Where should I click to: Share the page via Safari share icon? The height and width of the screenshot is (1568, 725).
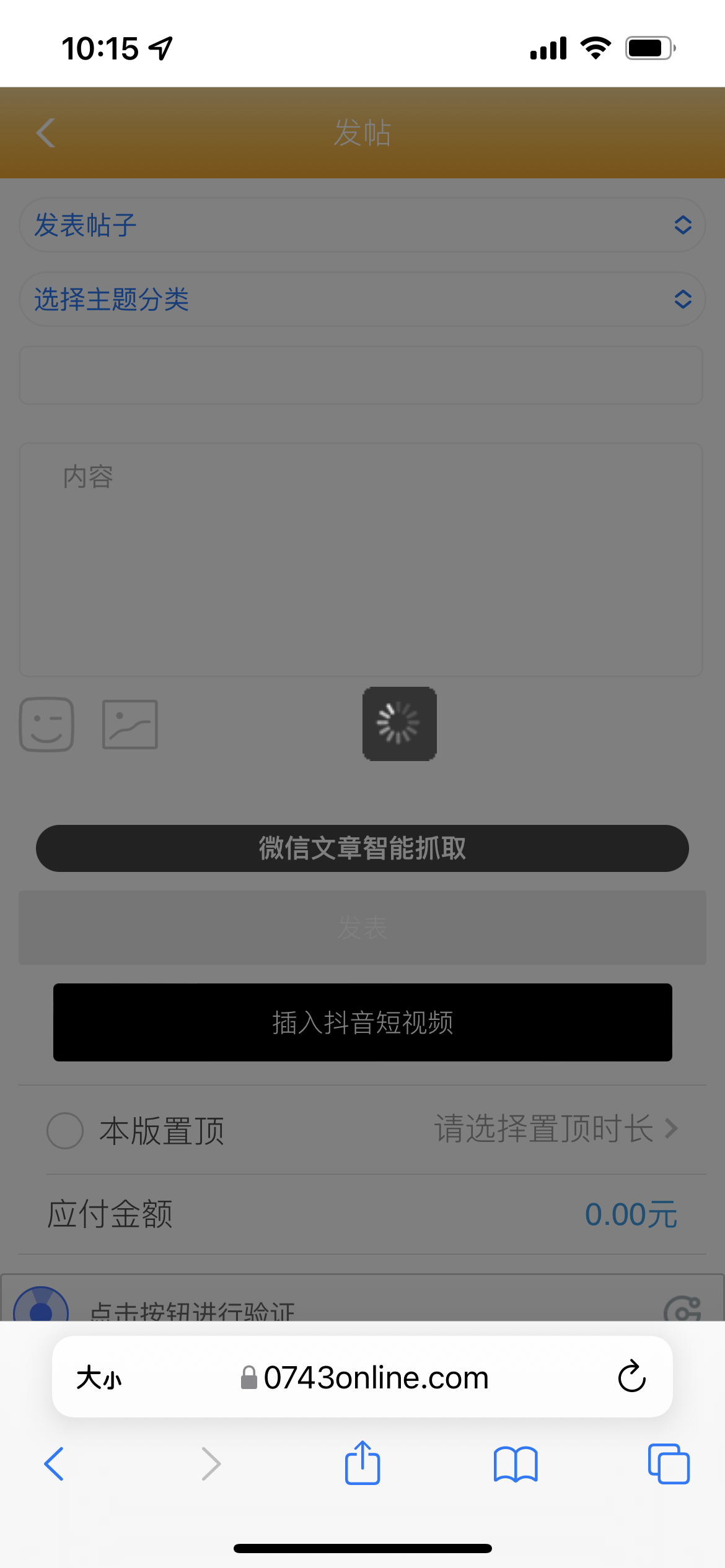(362, 1464)
